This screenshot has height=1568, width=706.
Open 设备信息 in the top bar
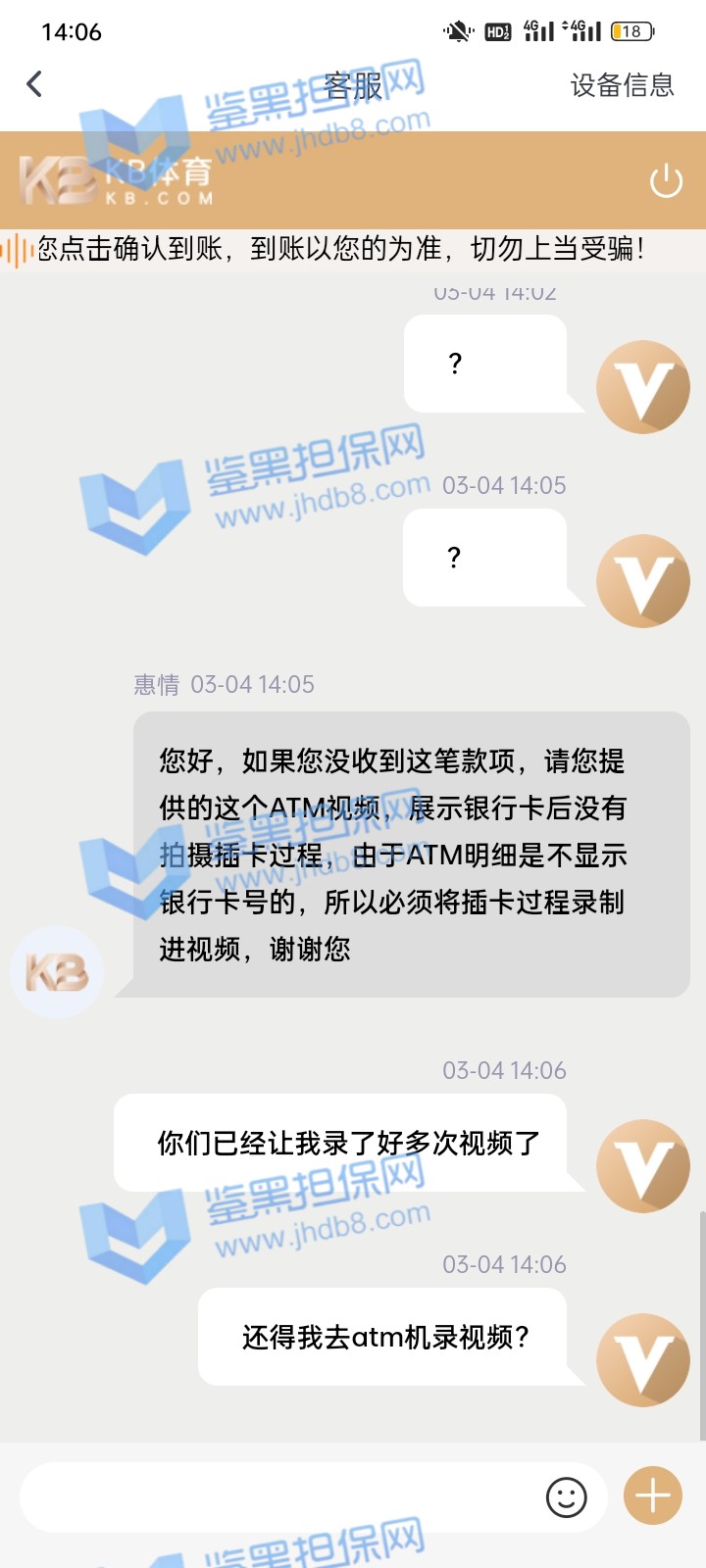click(622, 85)
